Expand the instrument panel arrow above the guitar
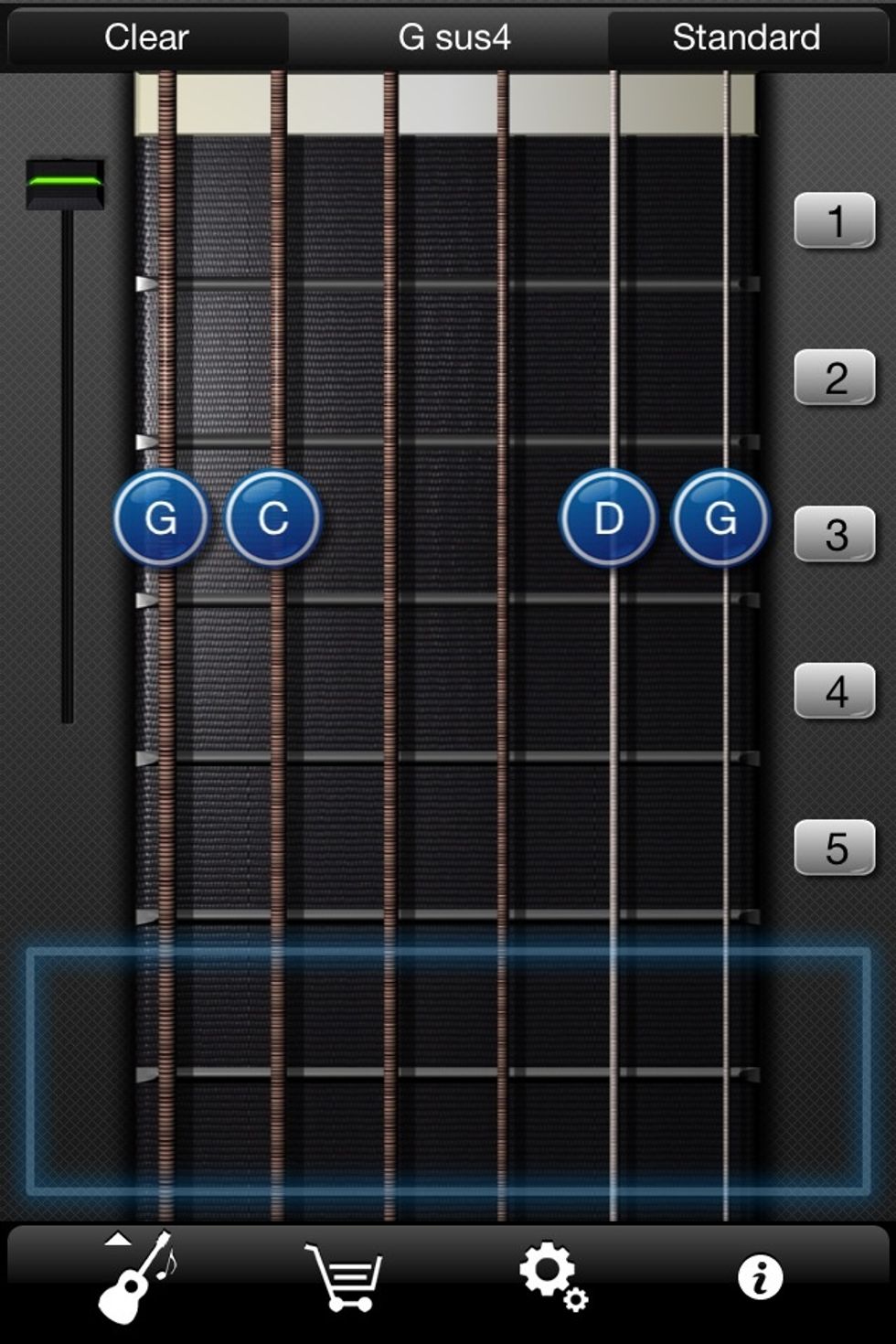The height and width of the screenshot is (1344, 896). [x=117, y=1242]
